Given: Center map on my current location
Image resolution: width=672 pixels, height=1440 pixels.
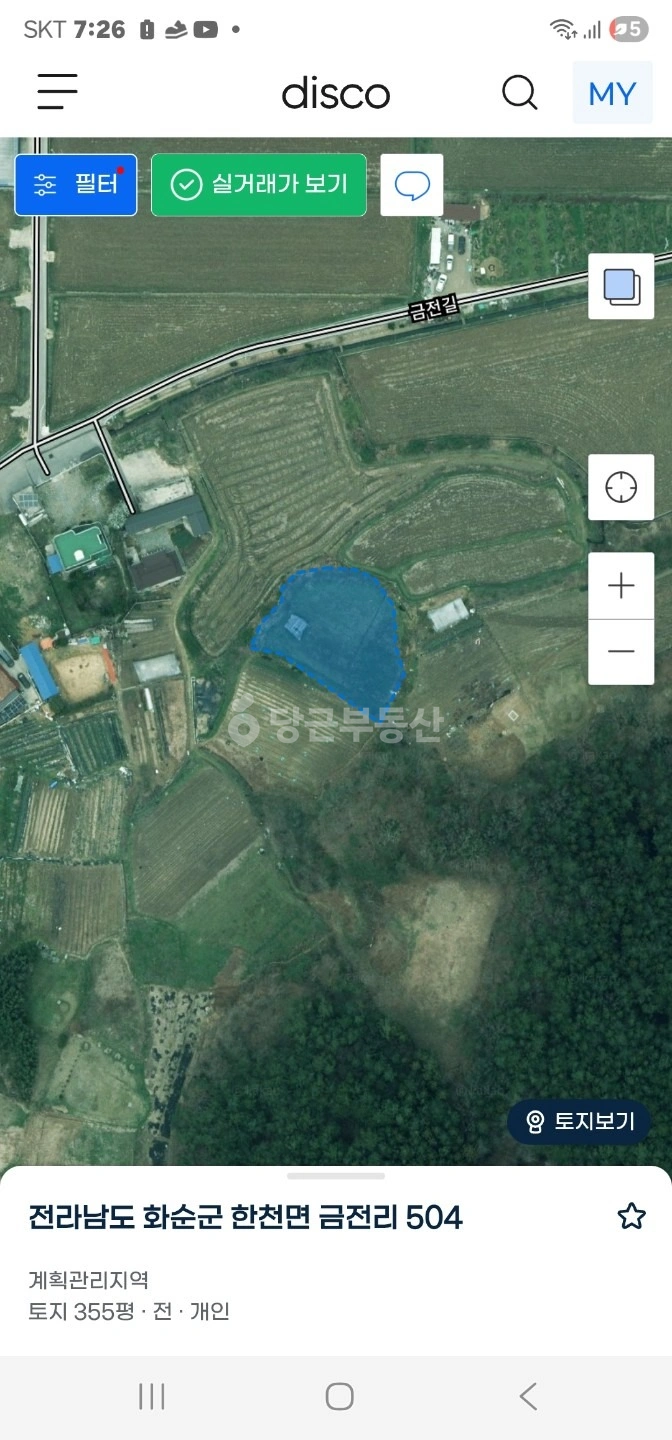Looking at the screenshot, I should click(x=621, y=487).
